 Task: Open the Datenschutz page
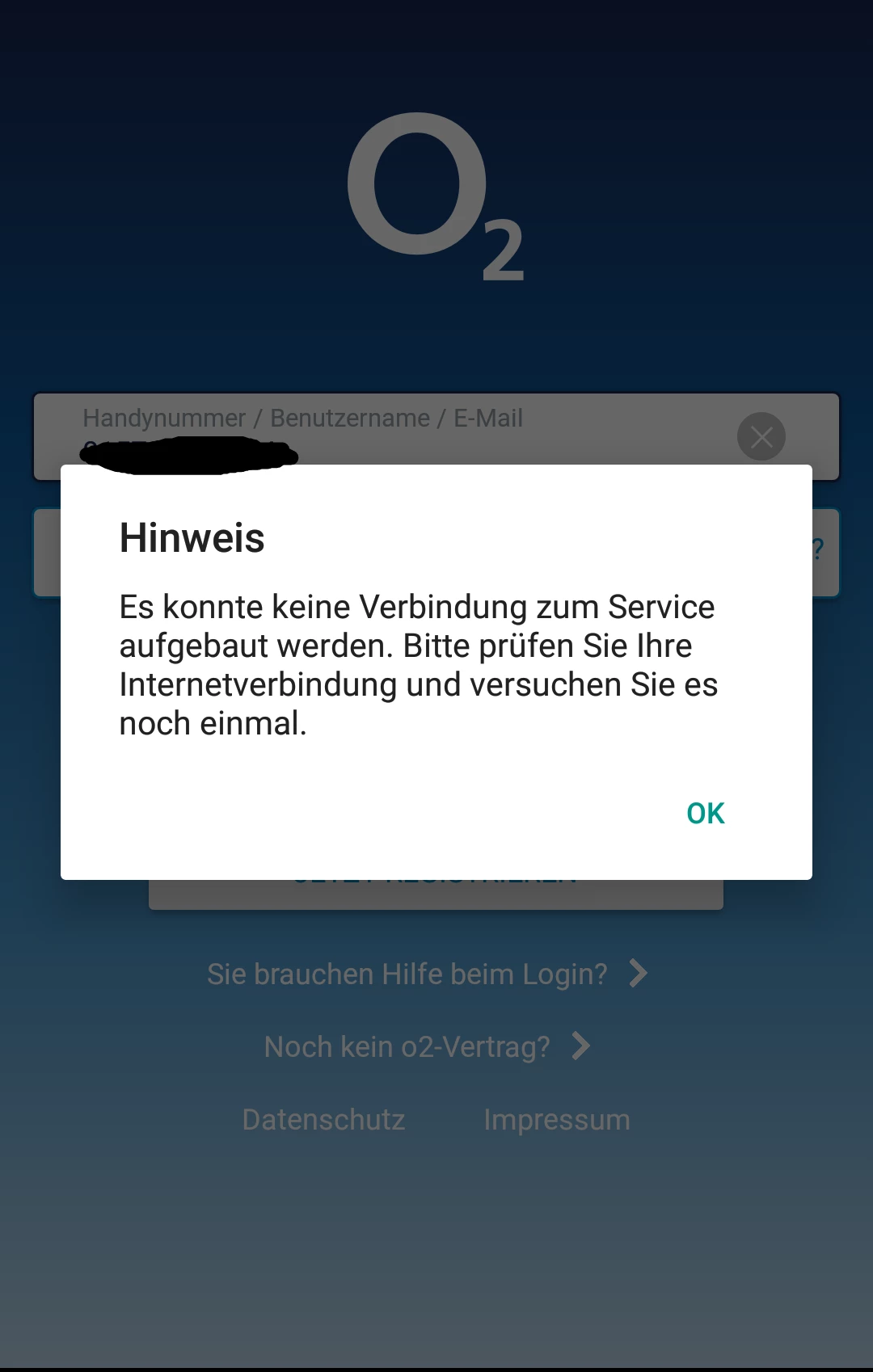tap(323, 1120)
